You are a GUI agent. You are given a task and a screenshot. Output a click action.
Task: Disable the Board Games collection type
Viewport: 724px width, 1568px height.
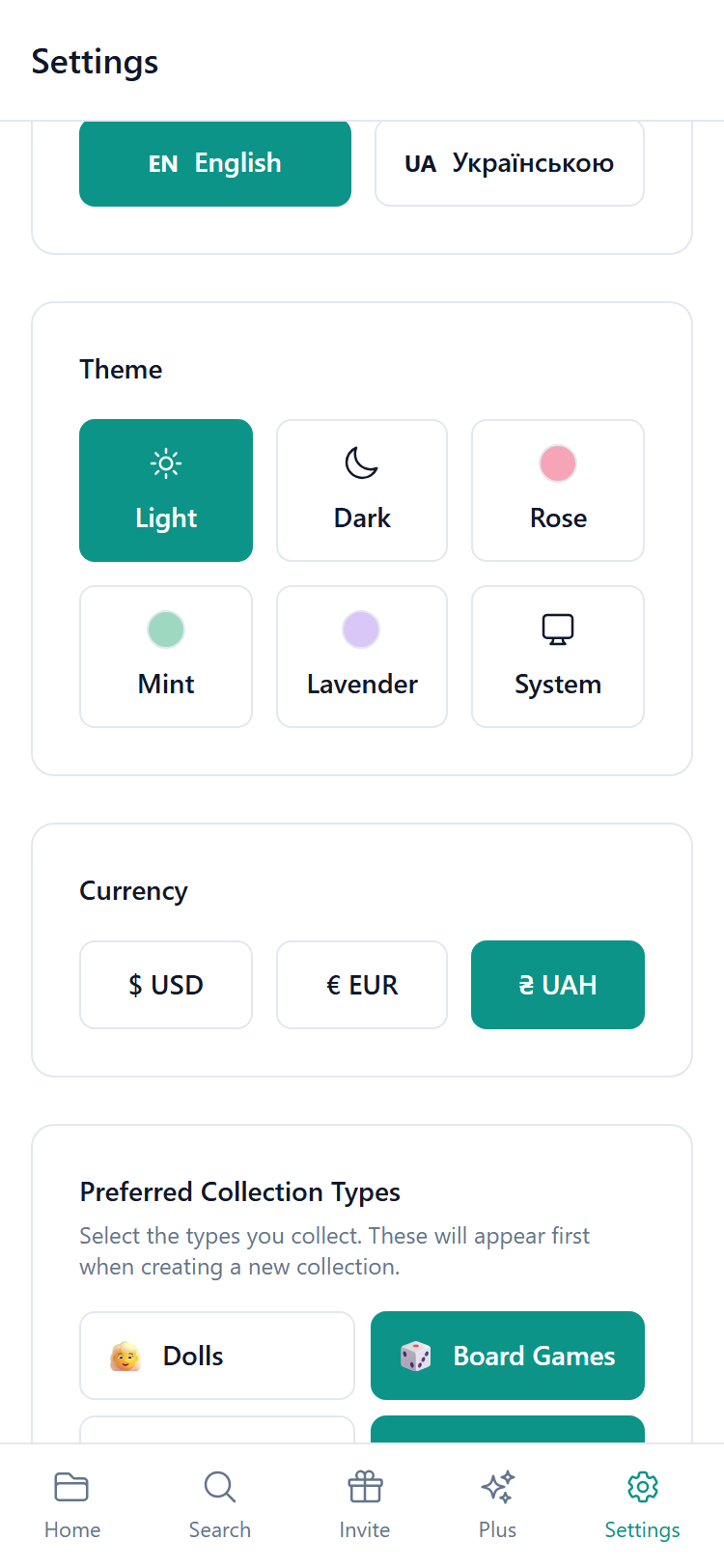coord(507,1356)
